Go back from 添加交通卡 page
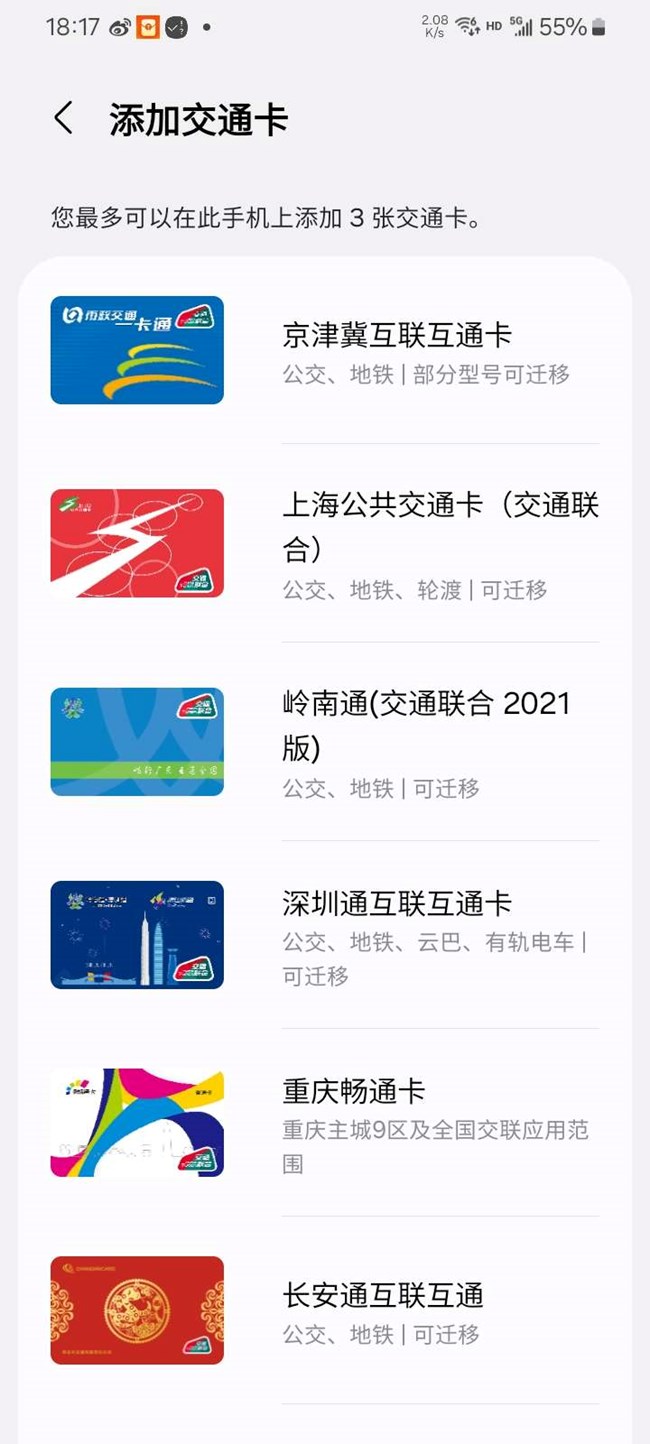Image resolution: width=650 pixels, height=1444 pixels. 63,118
